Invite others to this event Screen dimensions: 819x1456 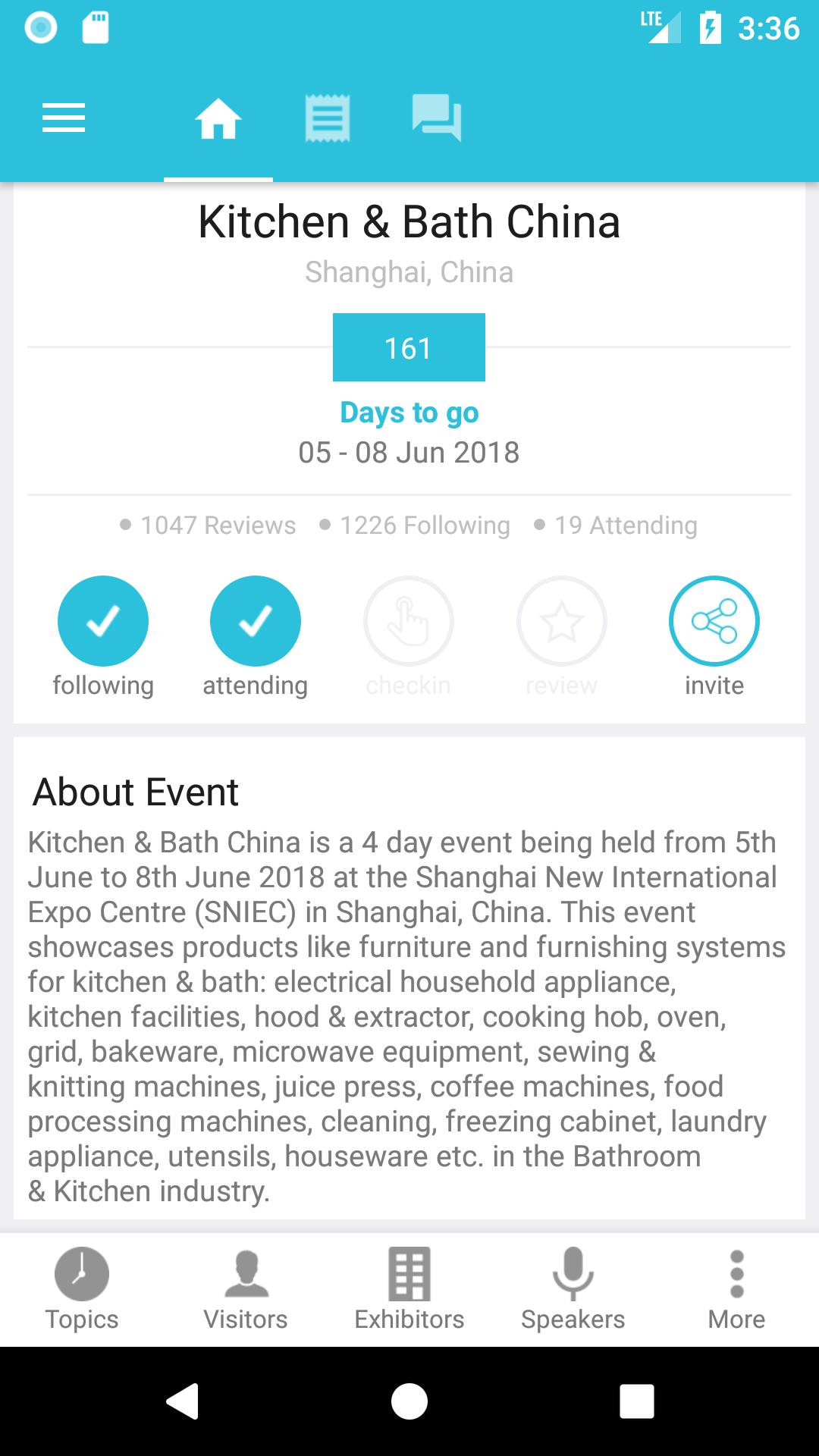click(714, 621)
